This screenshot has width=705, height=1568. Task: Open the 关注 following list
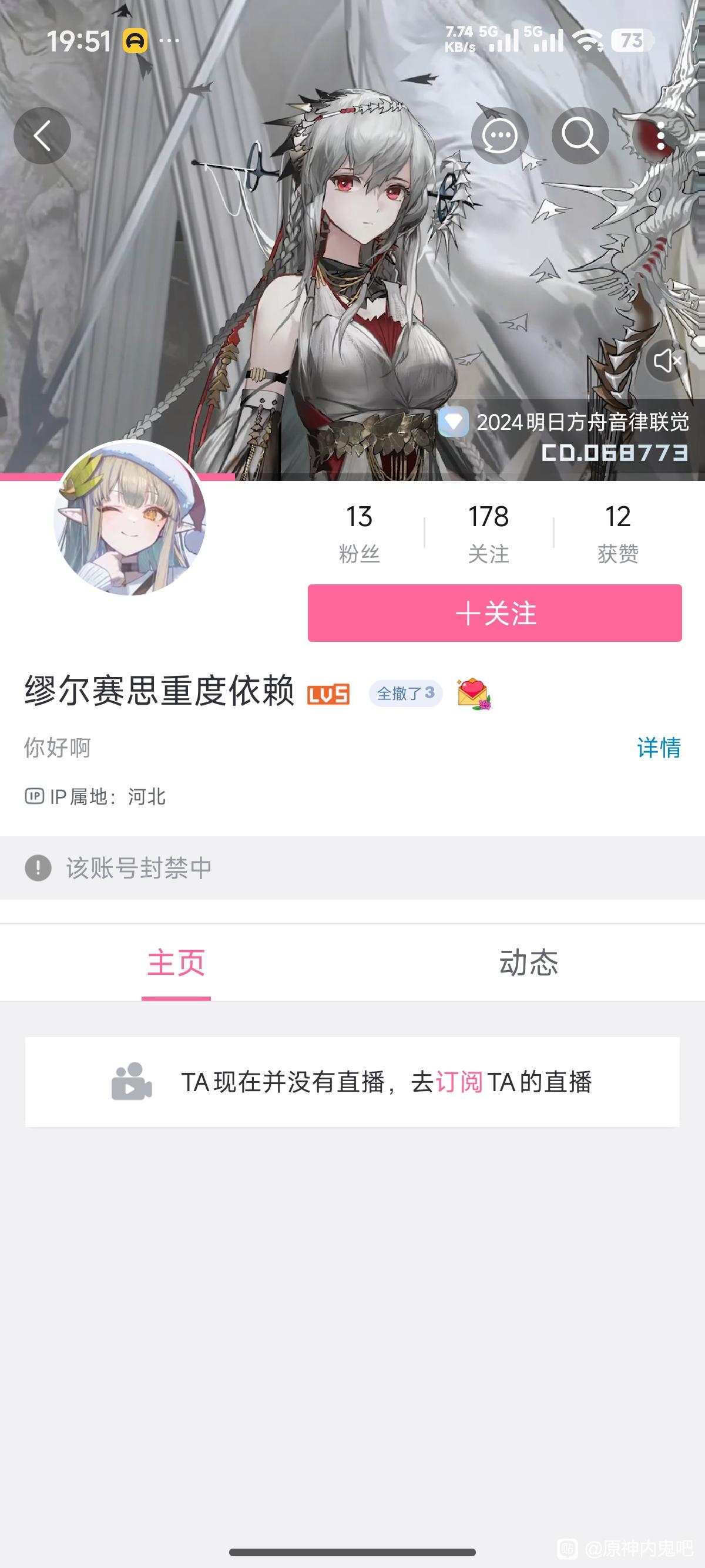488,533
